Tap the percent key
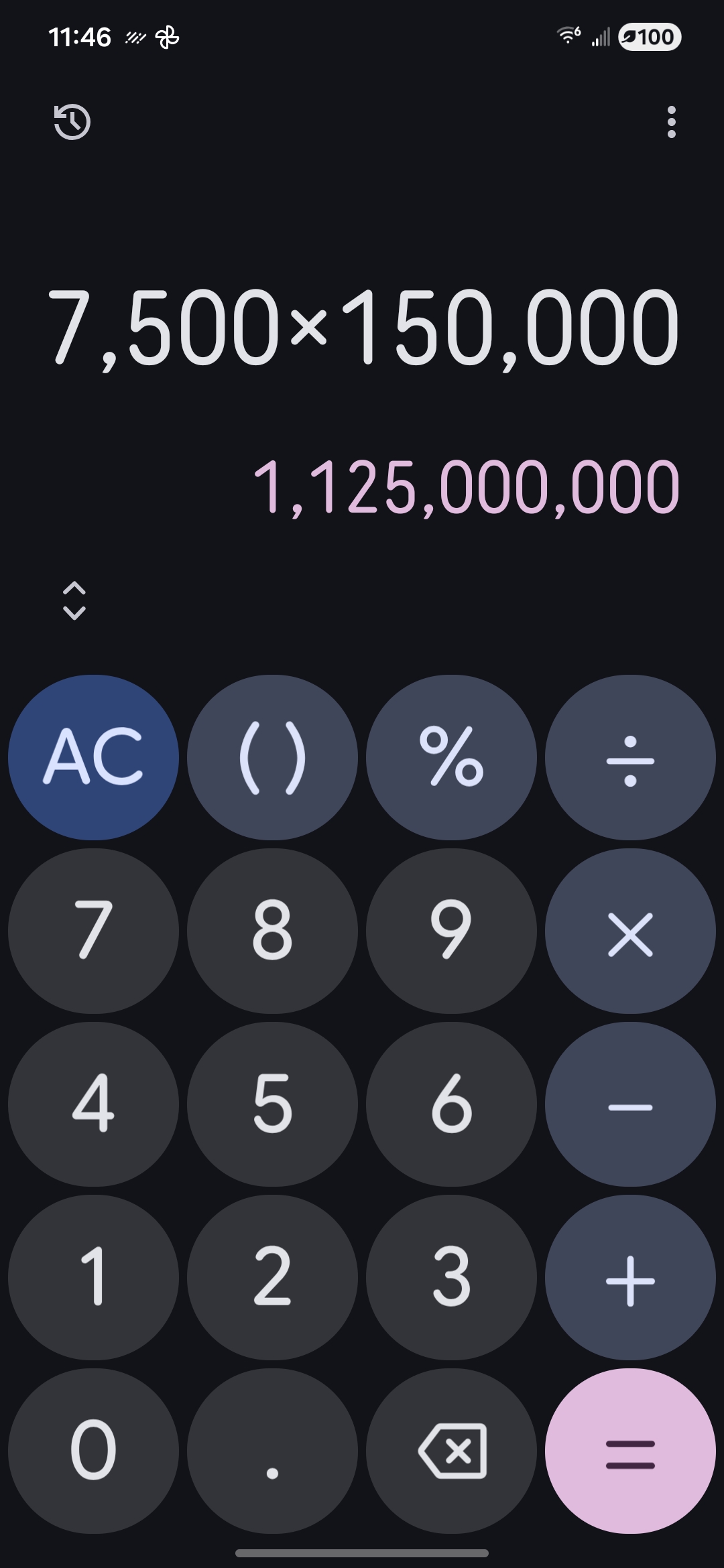The height and width of the screenshot is (1568, 724). (451, 757)
